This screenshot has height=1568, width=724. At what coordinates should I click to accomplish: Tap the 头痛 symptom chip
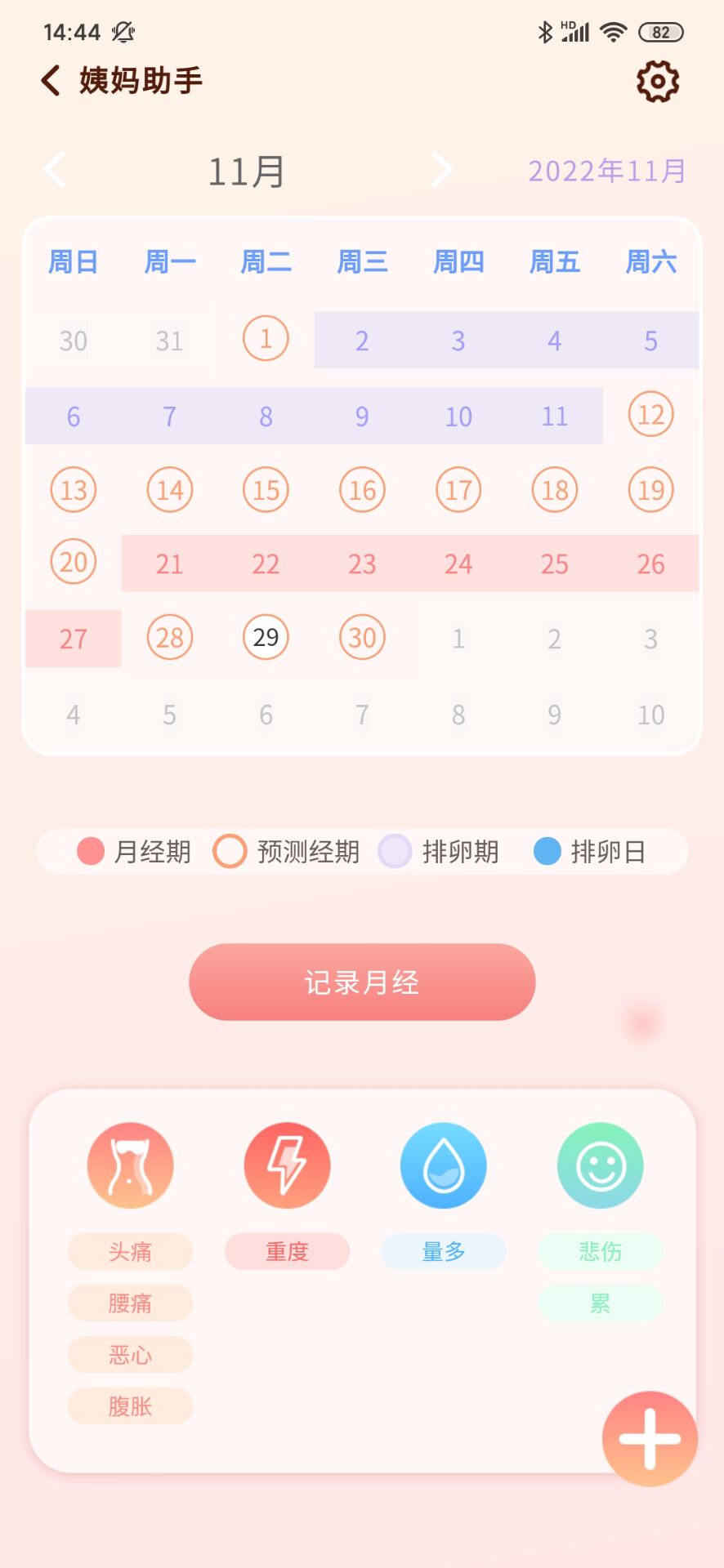tap(131, 1251)
